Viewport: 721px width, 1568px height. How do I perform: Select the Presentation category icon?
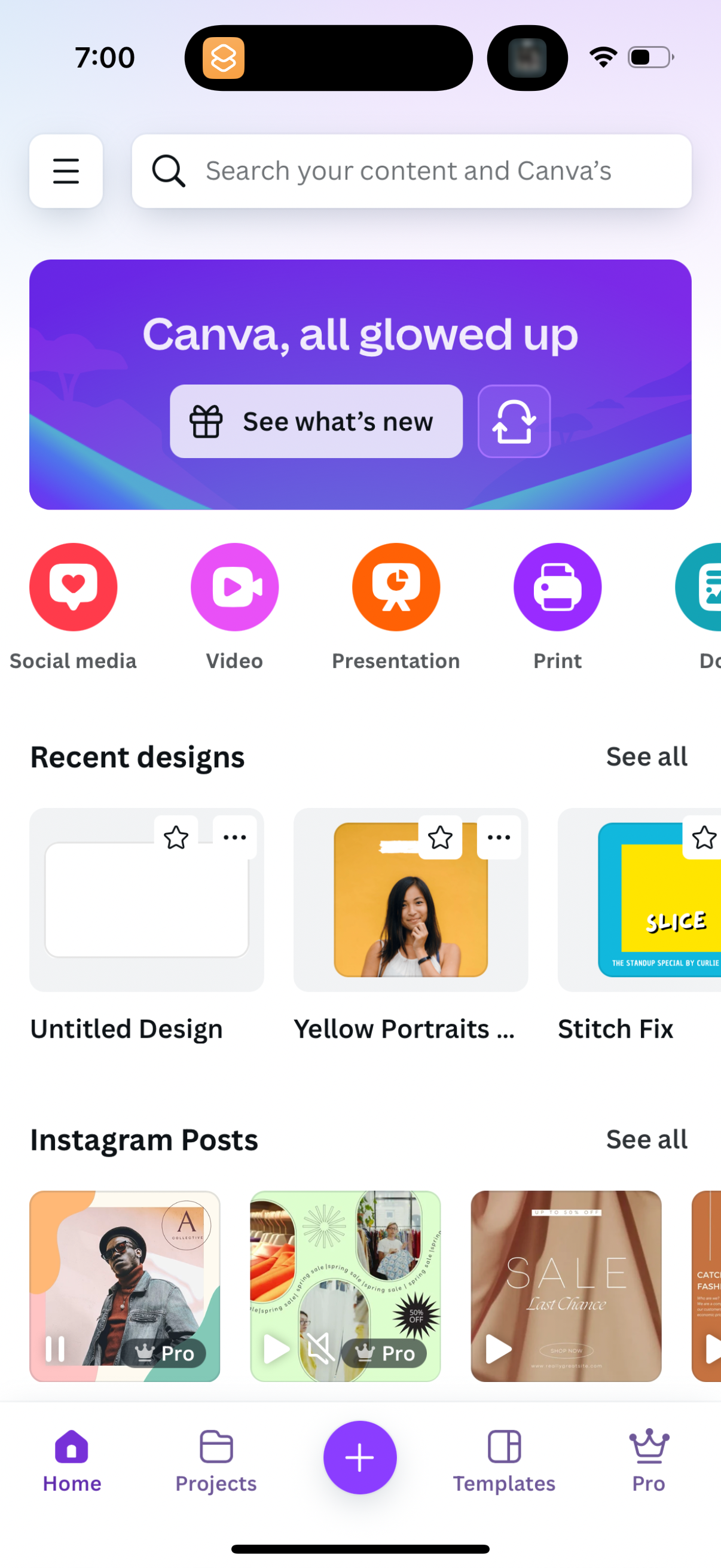[x=396, y=586]
